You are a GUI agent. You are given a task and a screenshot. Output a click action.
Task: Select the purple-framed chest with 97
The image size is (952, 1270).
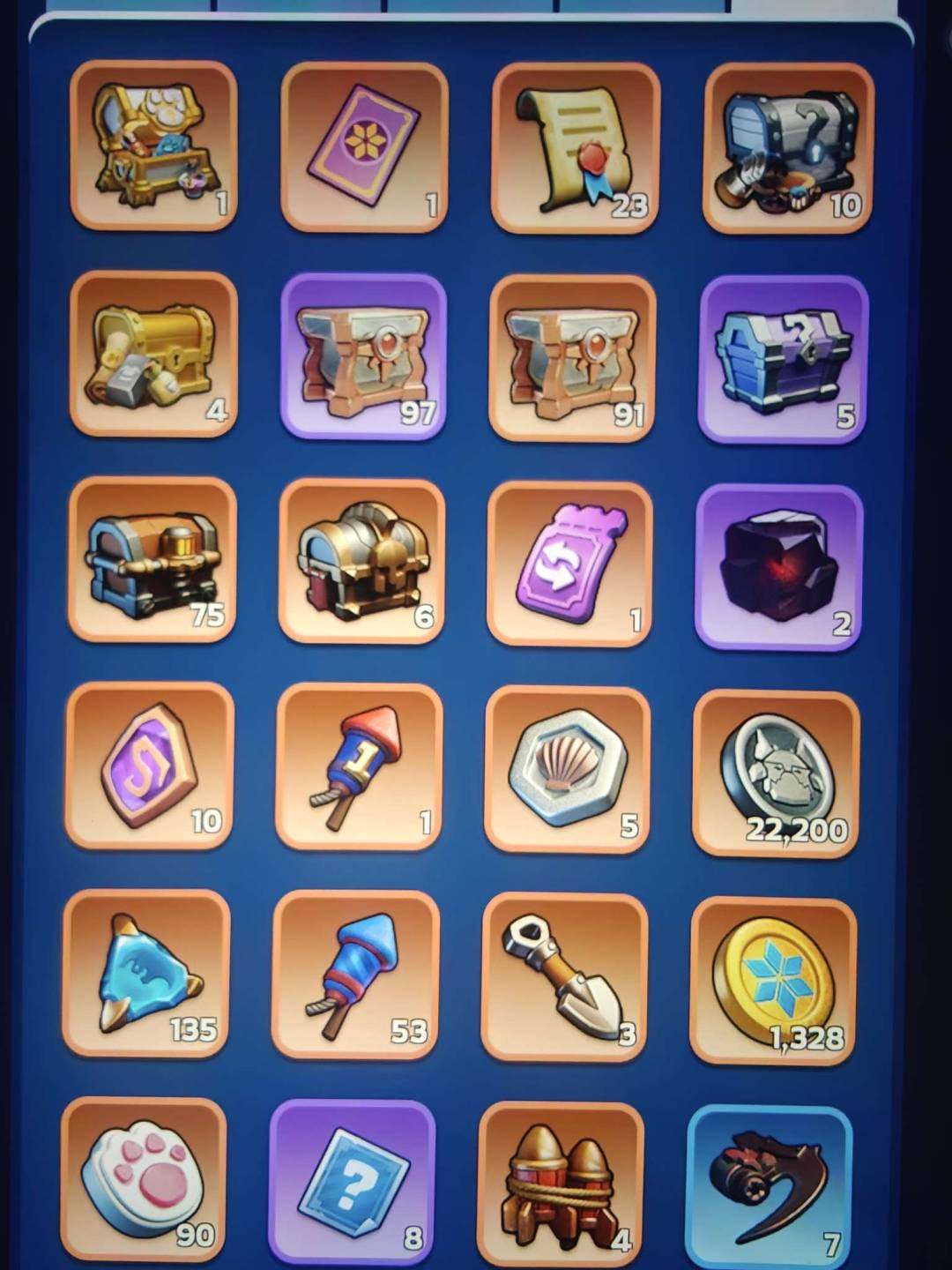coord(363,356)
